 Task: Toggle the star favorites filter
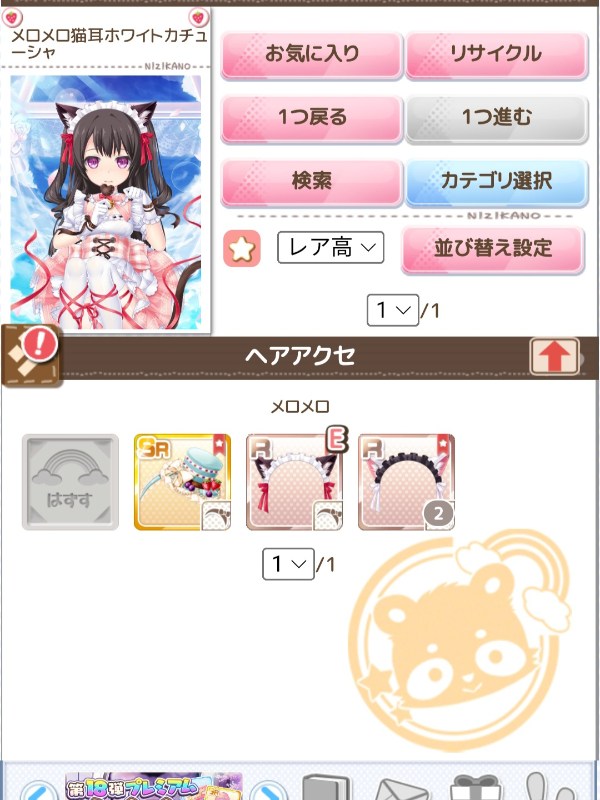(241, 249)
